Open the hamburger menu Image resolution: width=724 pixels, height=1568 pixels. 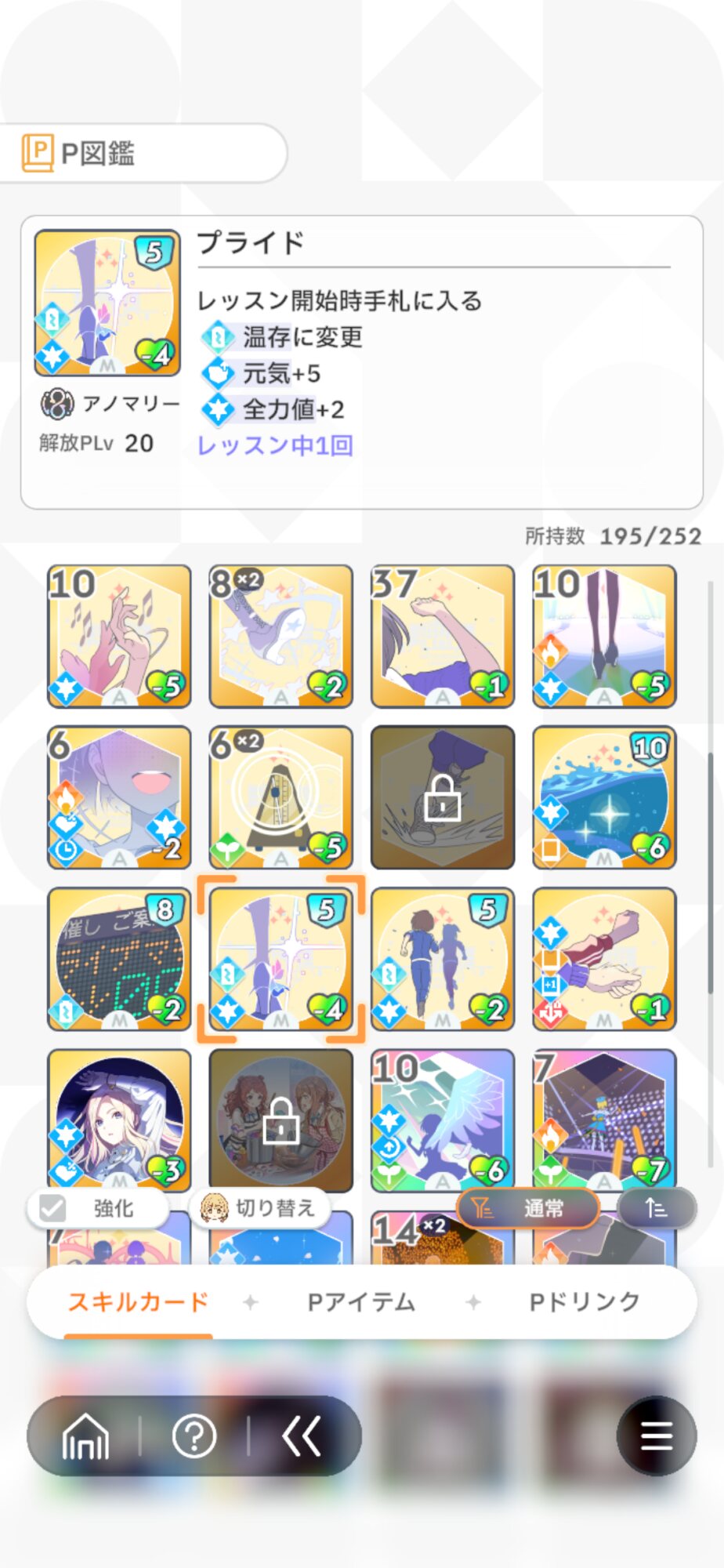pos(656,1436)
